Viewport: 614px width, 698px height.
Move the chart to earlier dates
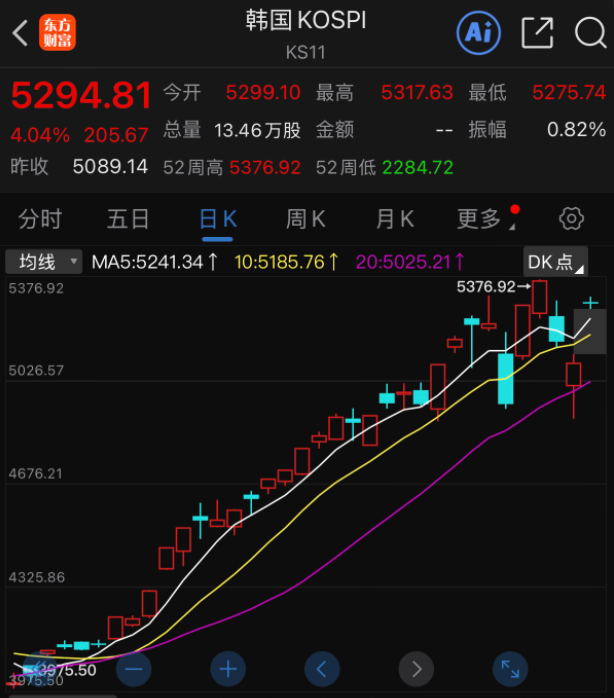[x=322, y=667]
